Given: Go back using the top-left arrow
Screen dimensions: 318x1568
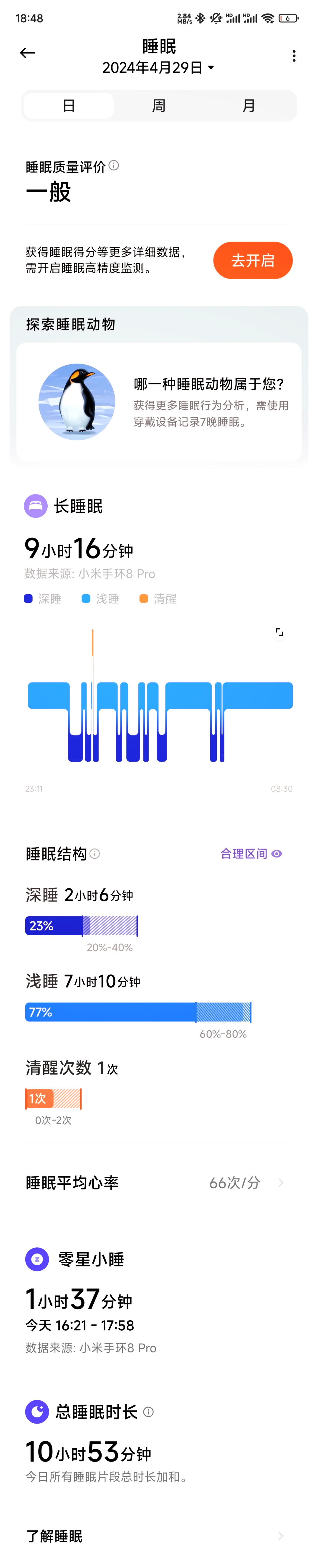Looking at the screenshot, I should (27, 53).
